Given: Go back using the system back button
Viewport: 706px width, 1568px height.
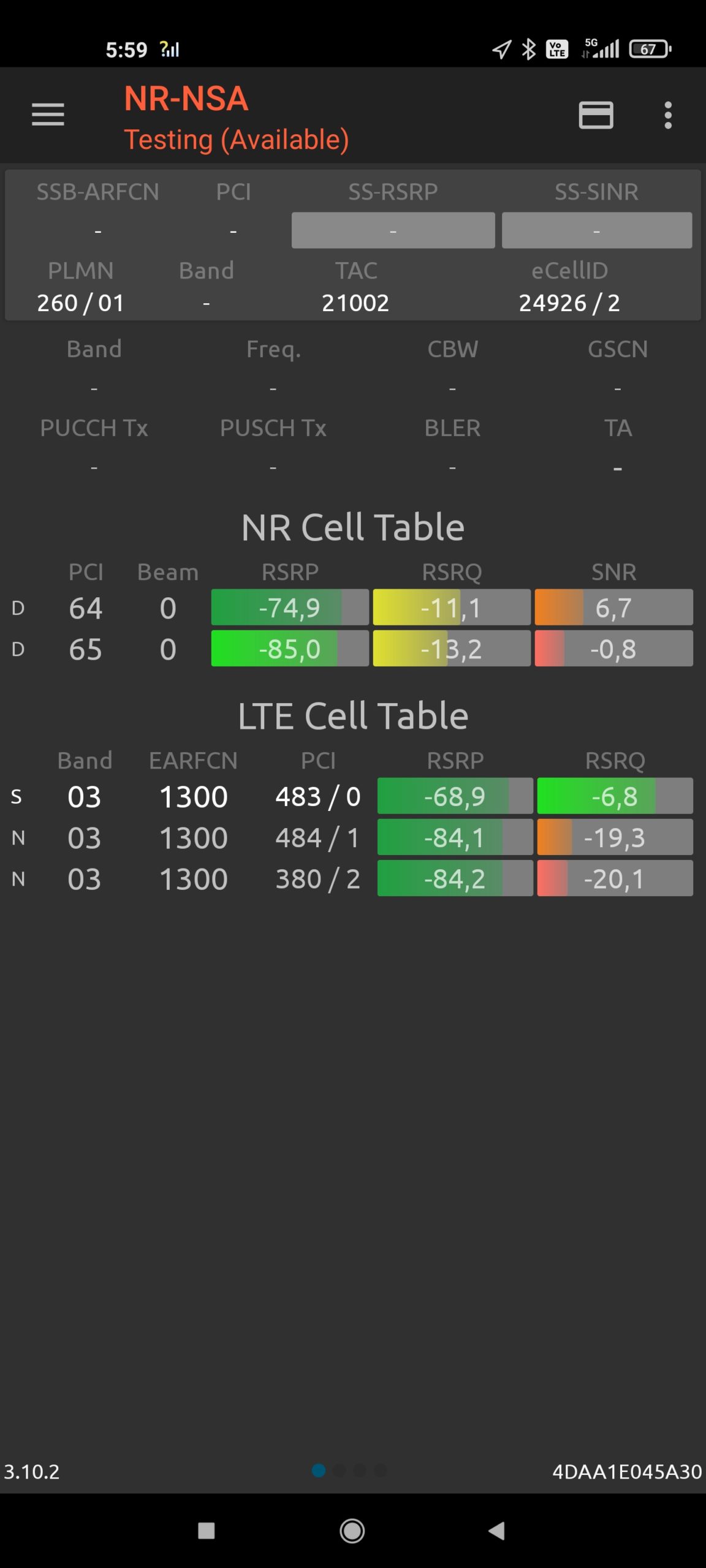Looking at the screenshot, I should (x=496, y=1531).
